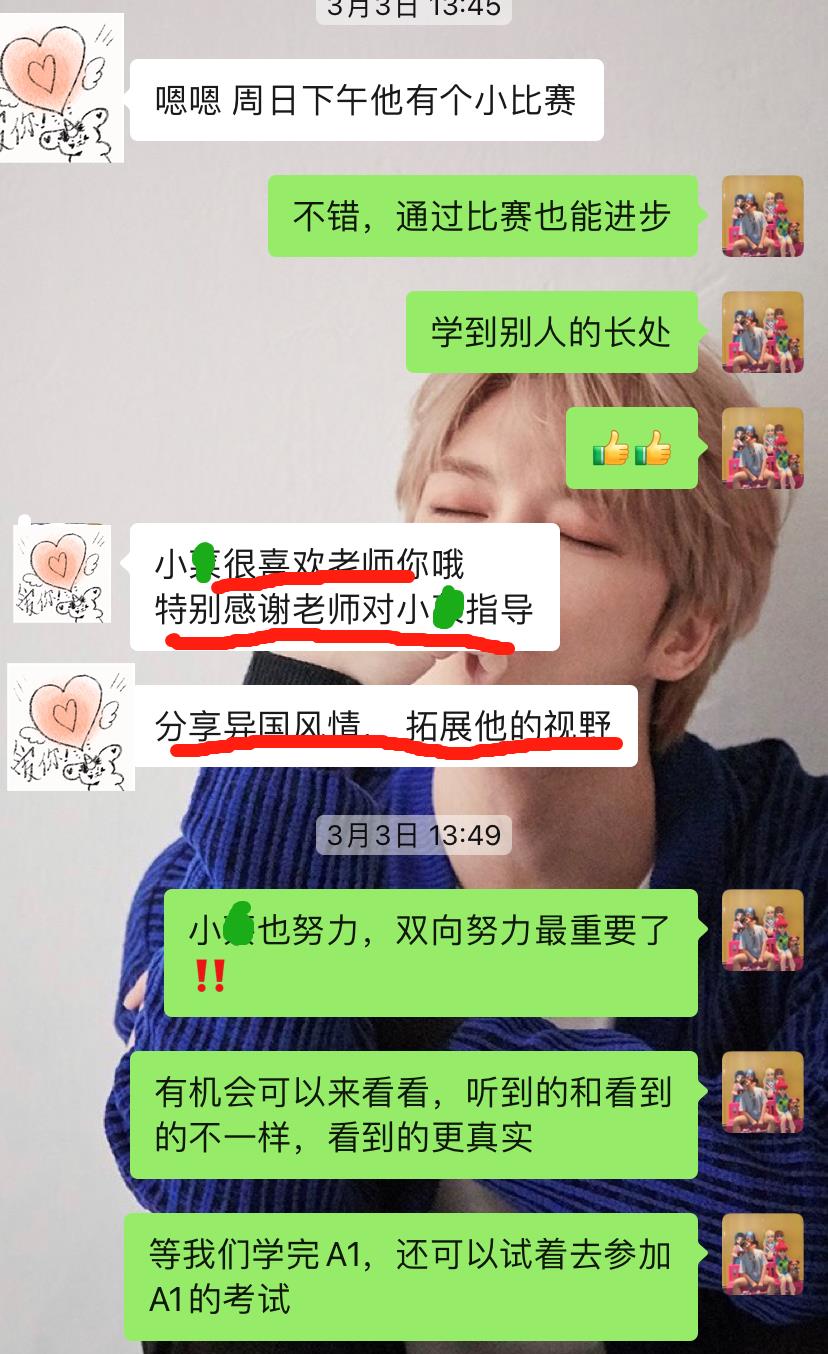Tap avatar next to the thumbs-up message

click(762, 448)
